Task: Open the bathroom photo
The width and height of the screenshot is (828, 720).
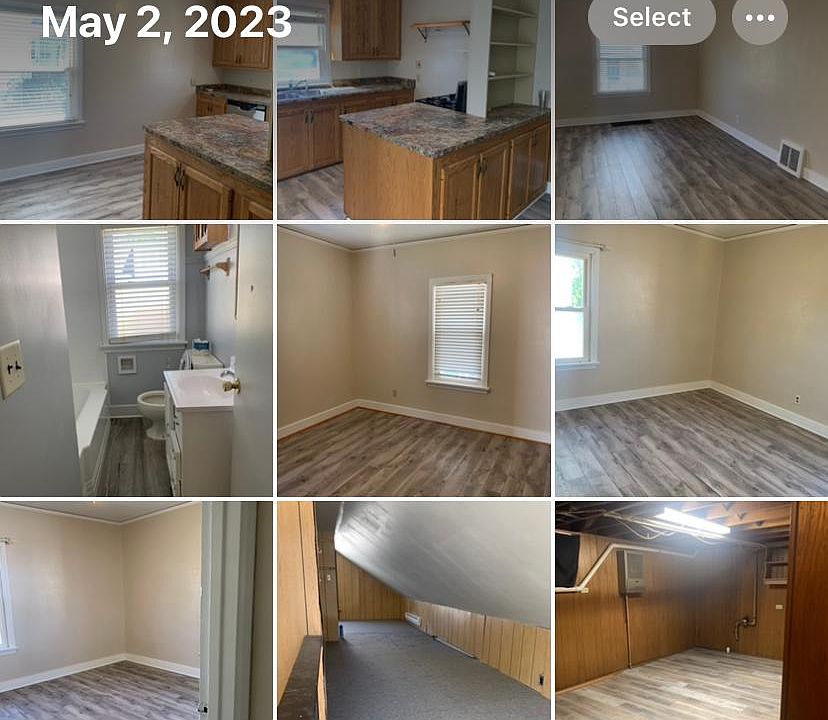Action: [x=136, y=360]
